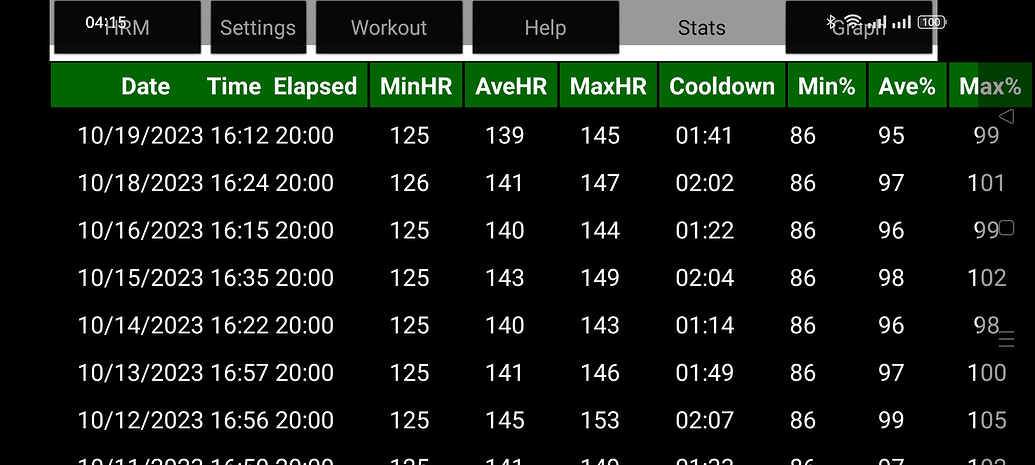Open the Help tab
1035x465 pixels.
(545, 28)
